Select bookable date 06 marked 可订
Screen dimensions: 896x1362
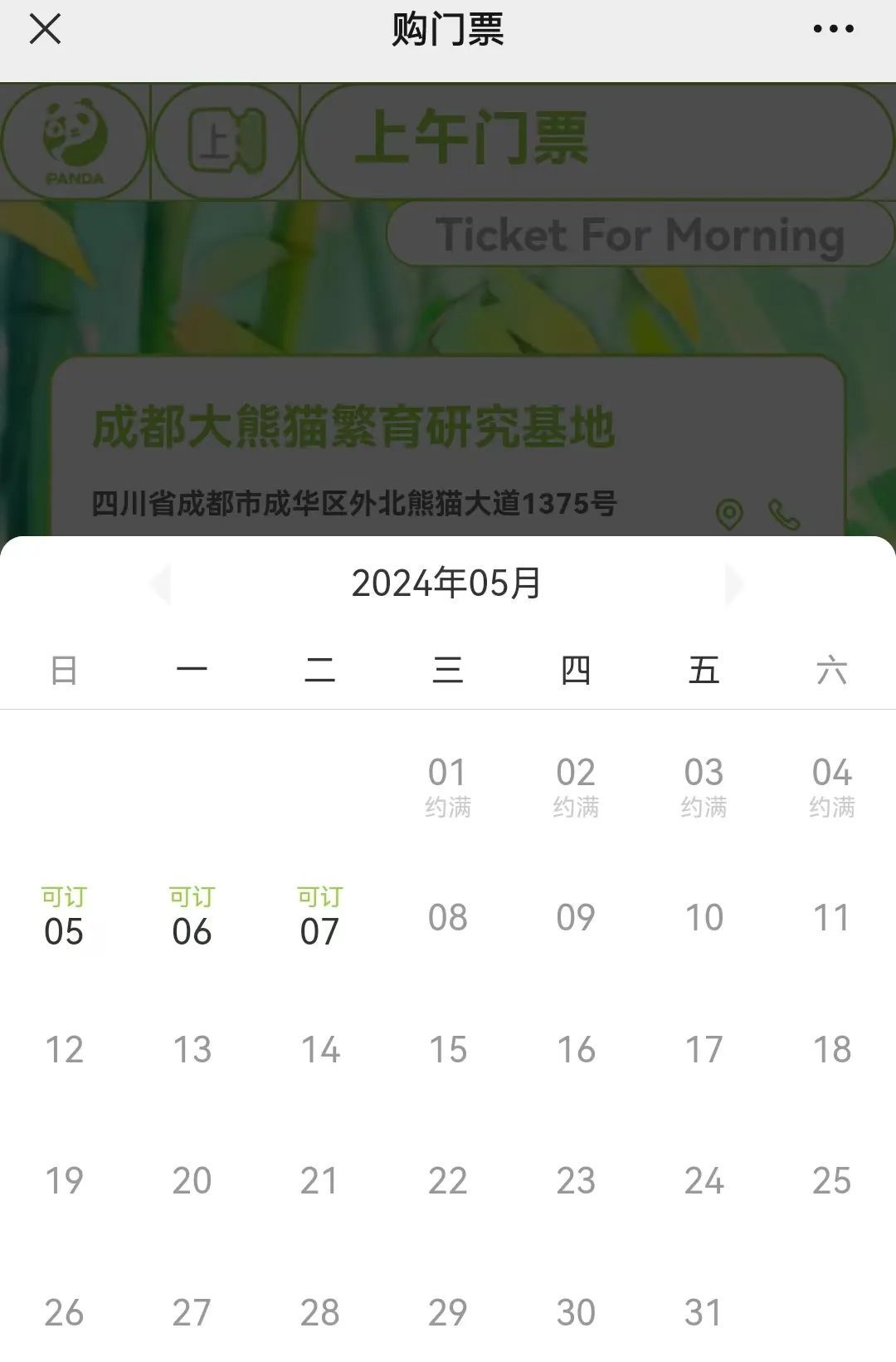(x=192, y=917)
